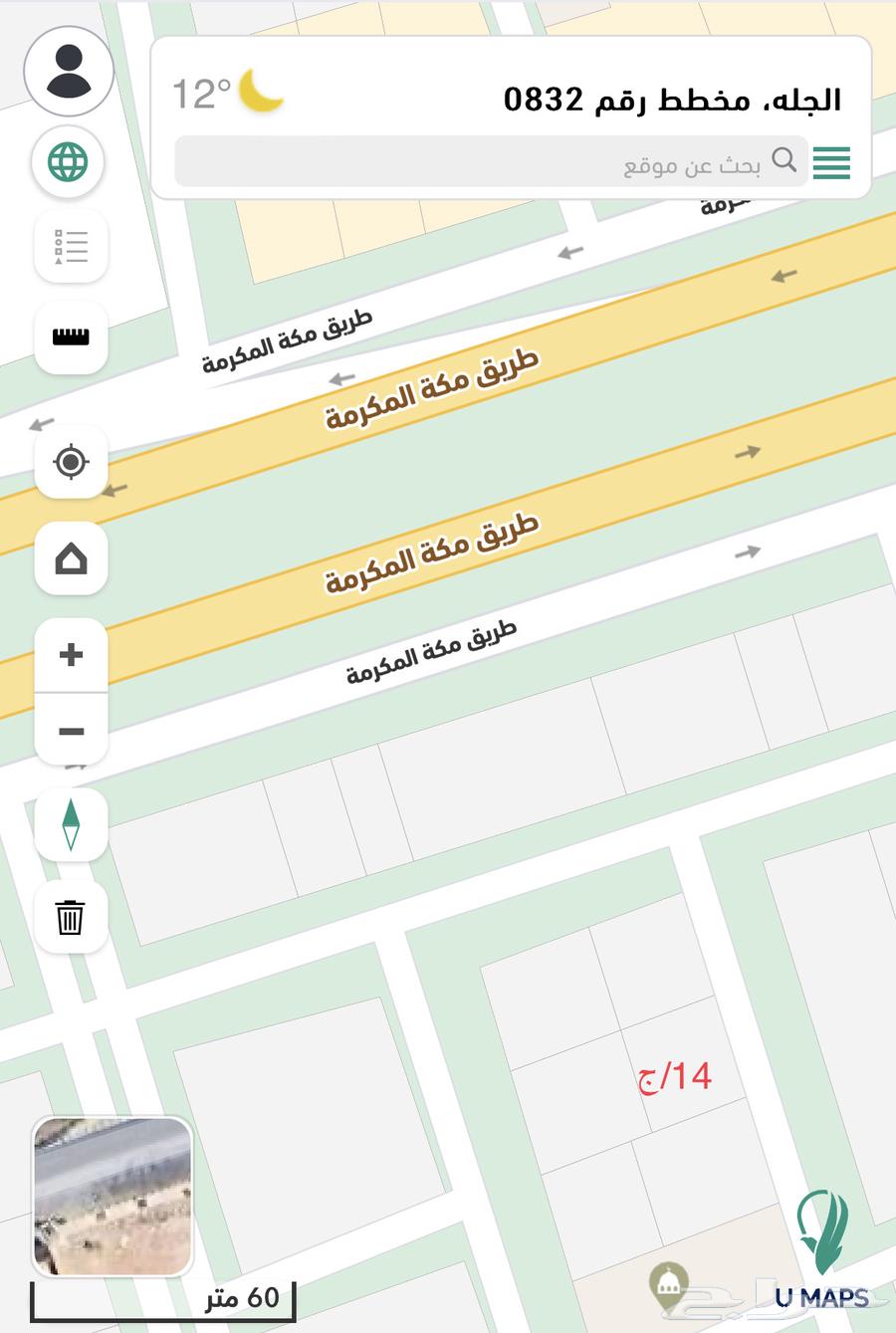This screenshot has width=896, height=1333.
Task: Center map on my location
Action: tap(71, 462)
